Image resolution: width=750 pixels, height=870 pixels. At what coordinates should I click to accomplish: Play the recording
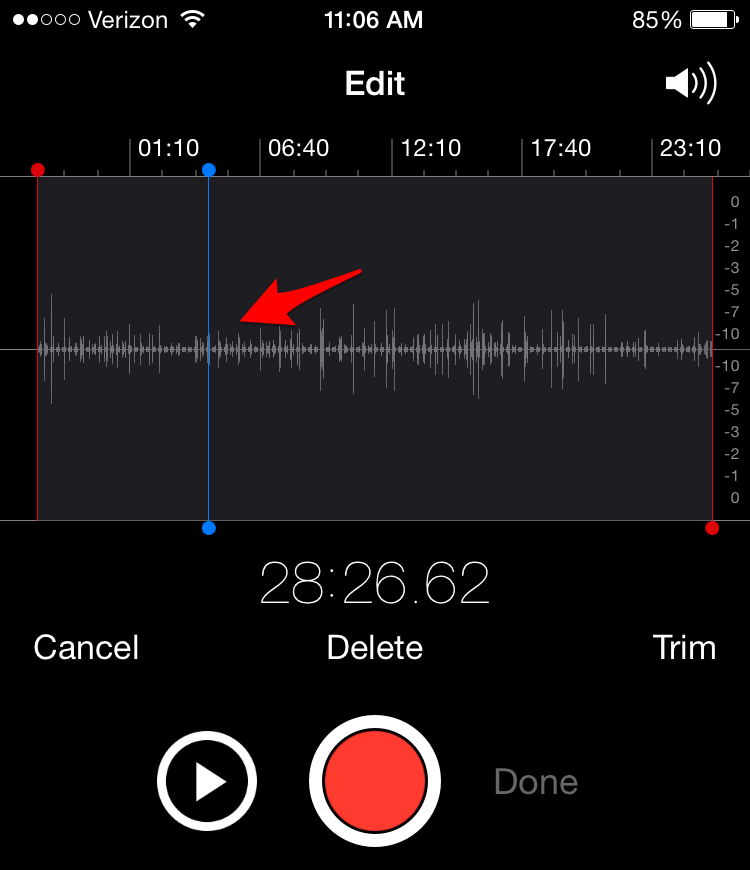click(207, 781)
